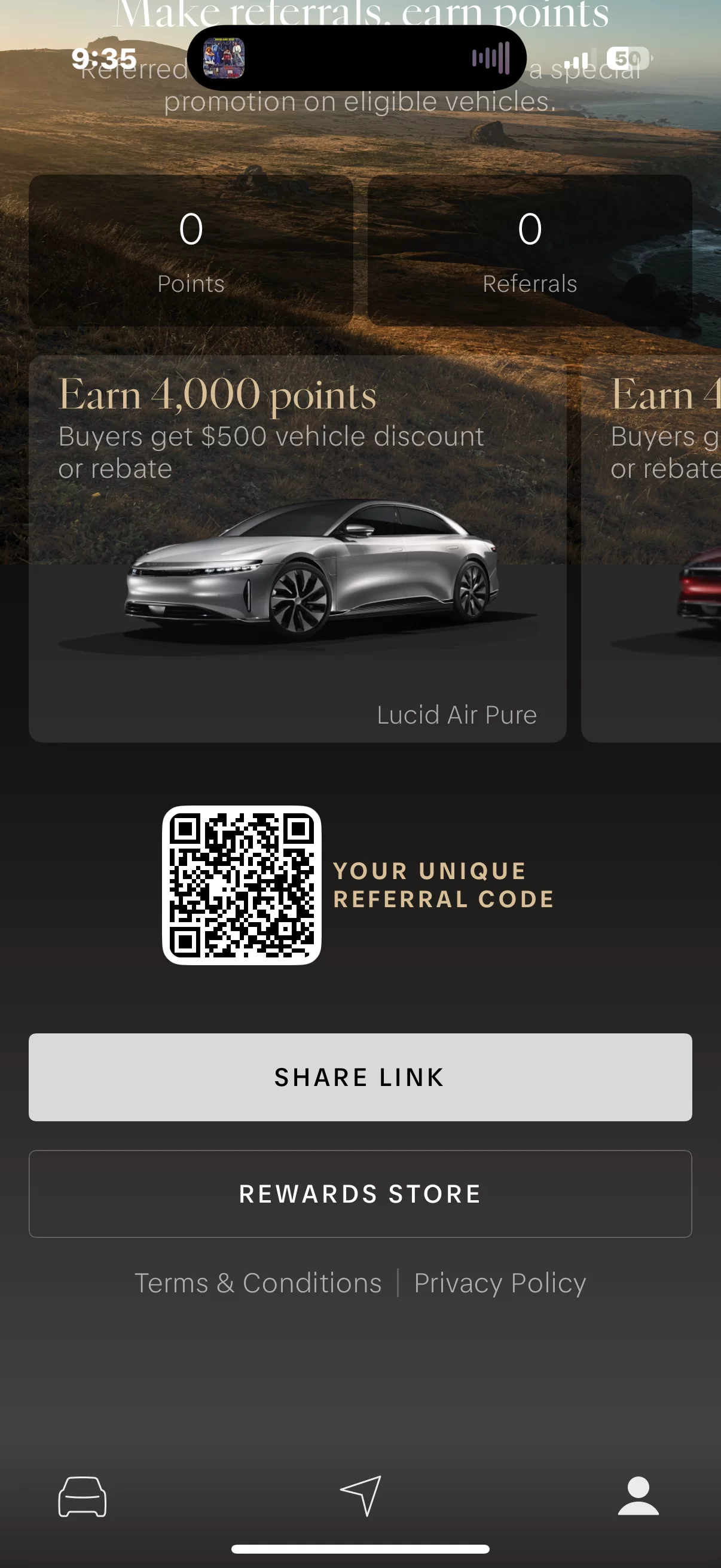Select the Lucid Air Pure referral card
Screen dimensions: 721x1568
pos(298,549)
